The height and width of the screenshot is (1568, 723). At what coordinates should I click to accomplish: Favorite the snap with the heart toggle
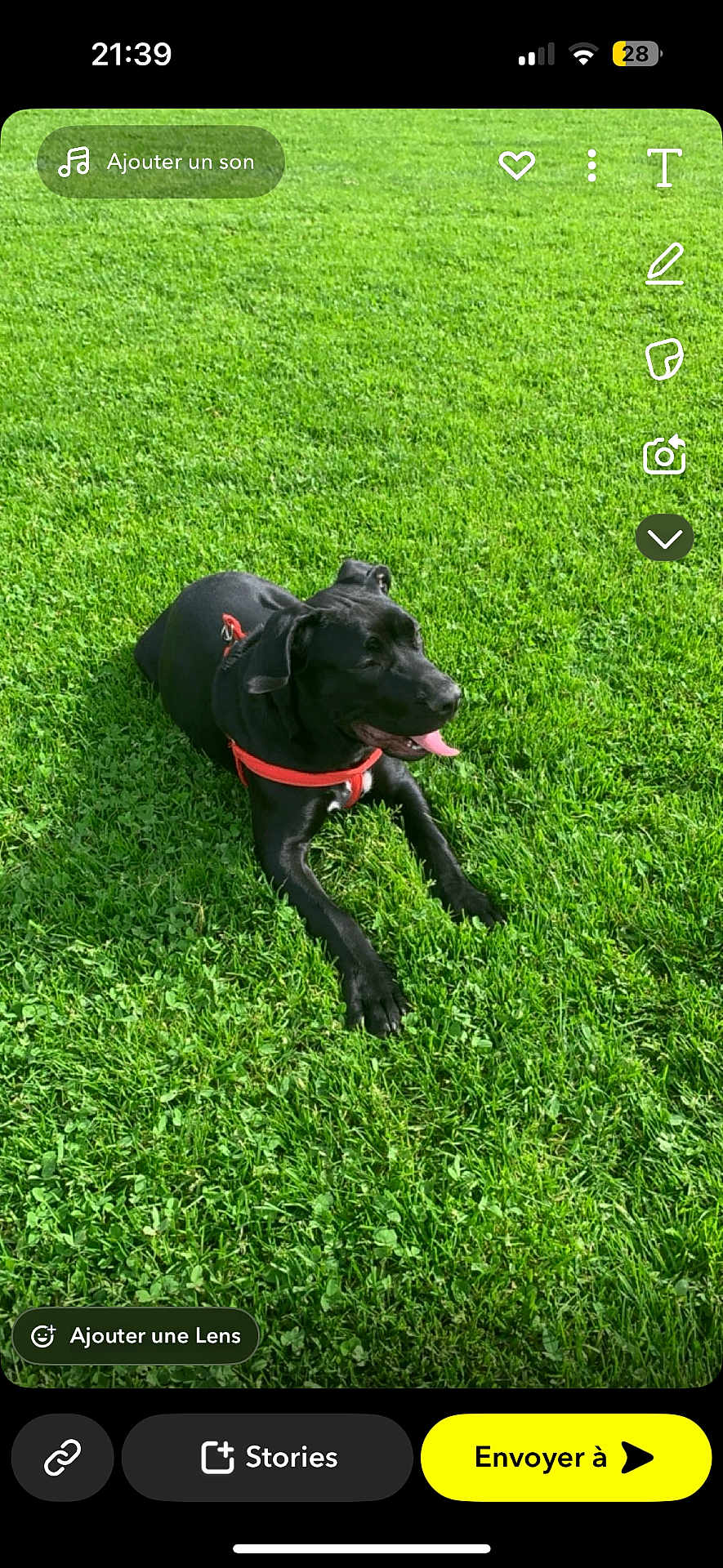(516, 165)
